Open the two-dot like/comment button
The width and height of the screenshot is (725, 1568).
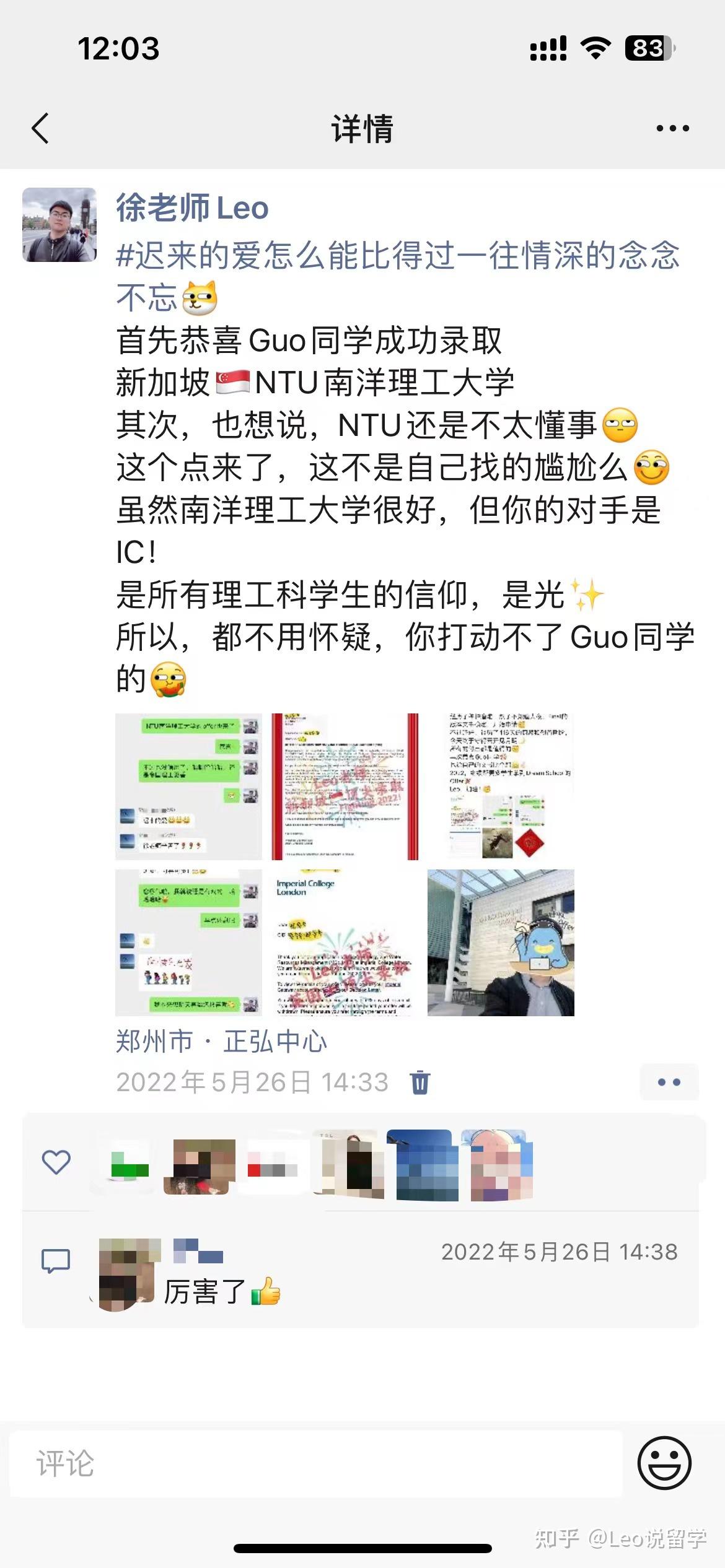[x=669, y=1082]
